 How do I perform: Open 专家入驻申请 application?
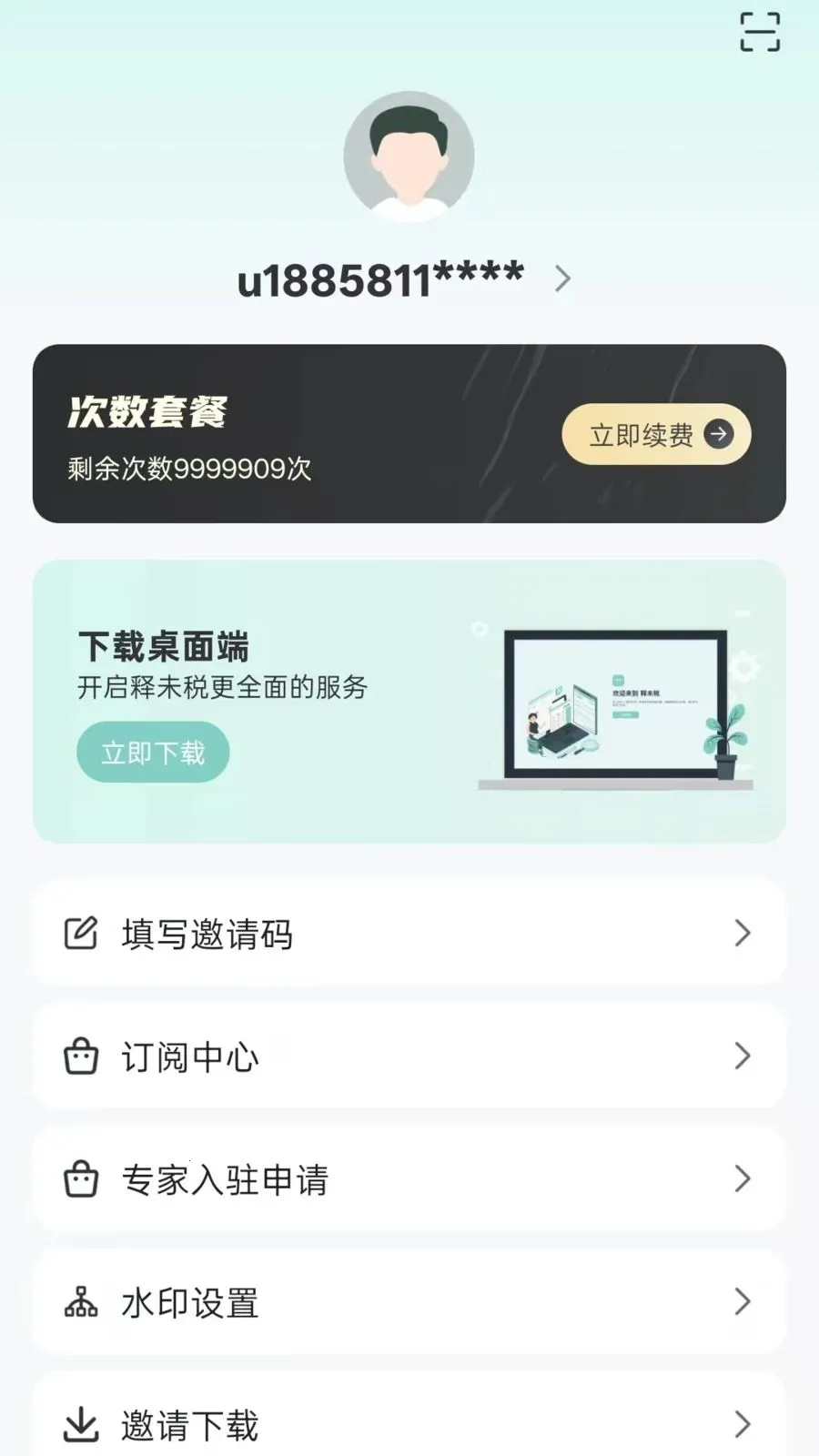coord(409,1179)
